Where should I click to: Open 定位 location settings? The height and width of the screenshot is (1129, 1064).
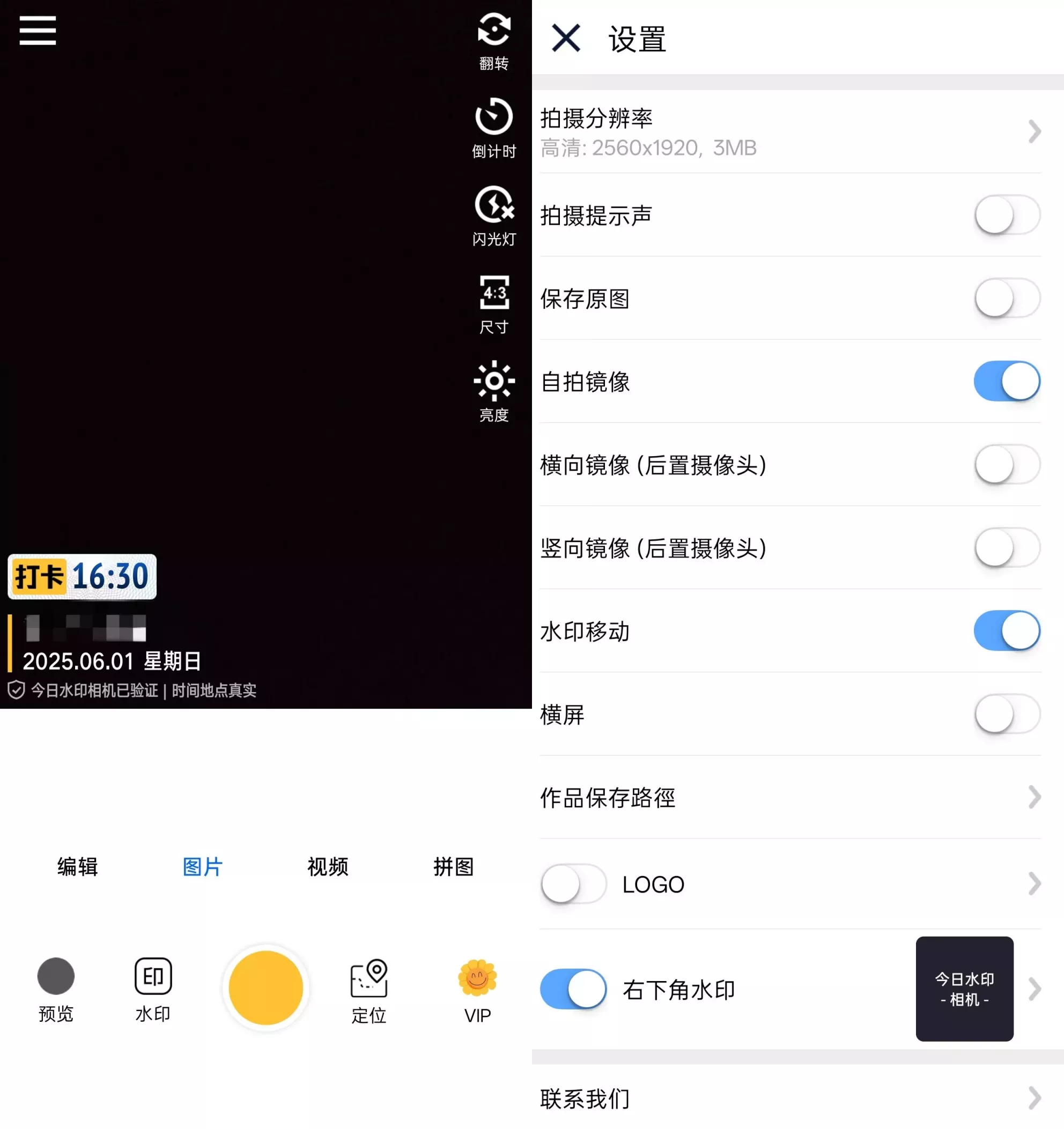click(368, 991)
